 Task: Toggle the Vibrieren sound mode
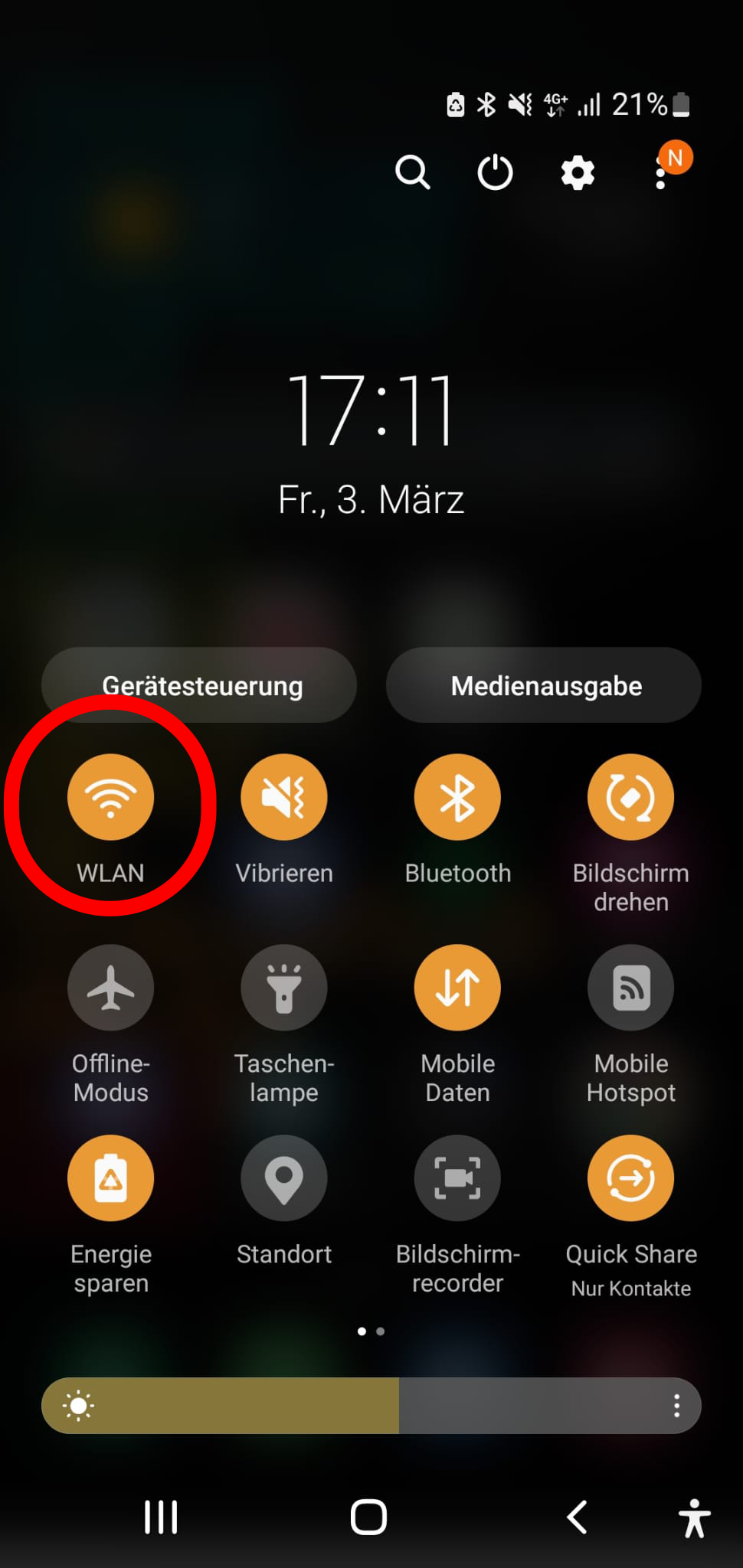click(x=284, y=797)
